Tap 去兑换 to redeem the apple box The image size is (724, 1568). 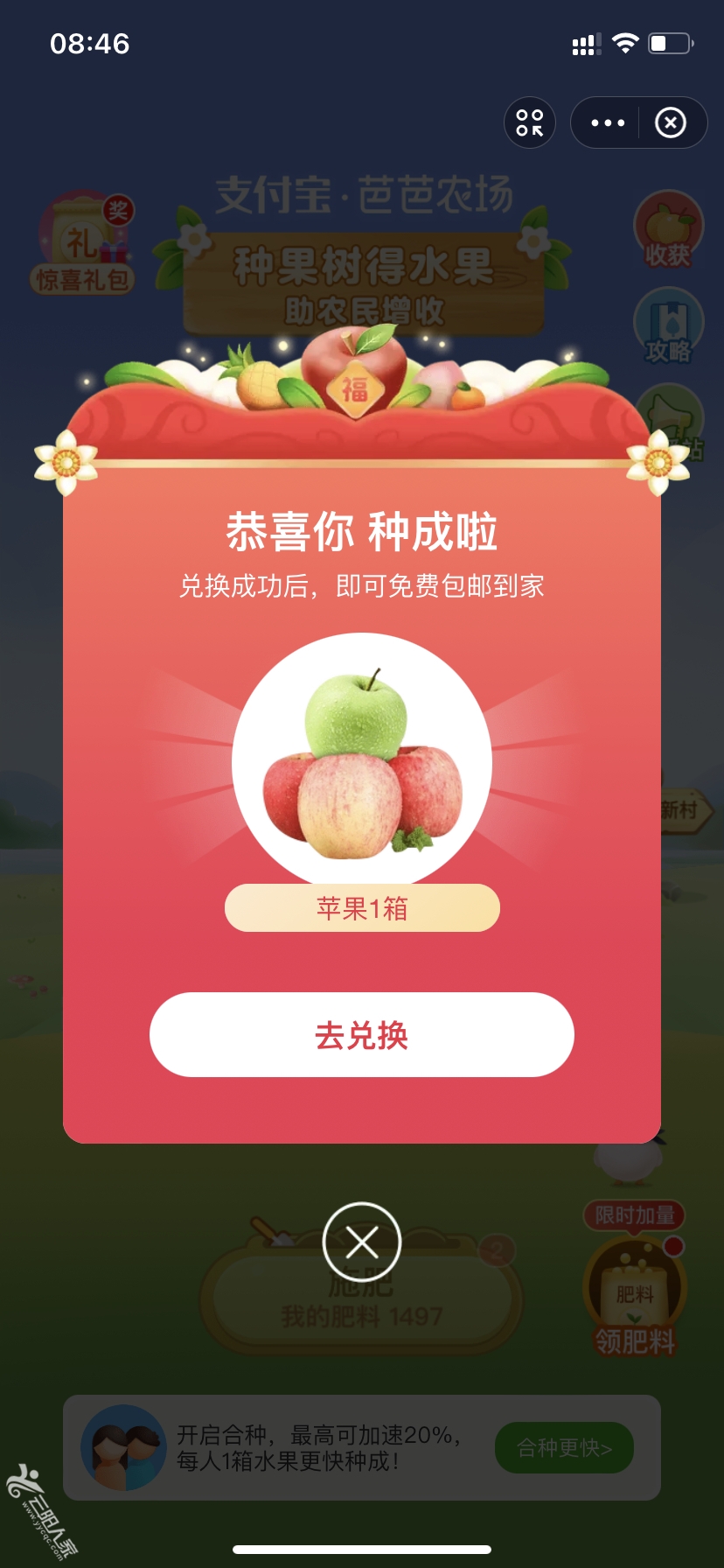pos(361,1034)
